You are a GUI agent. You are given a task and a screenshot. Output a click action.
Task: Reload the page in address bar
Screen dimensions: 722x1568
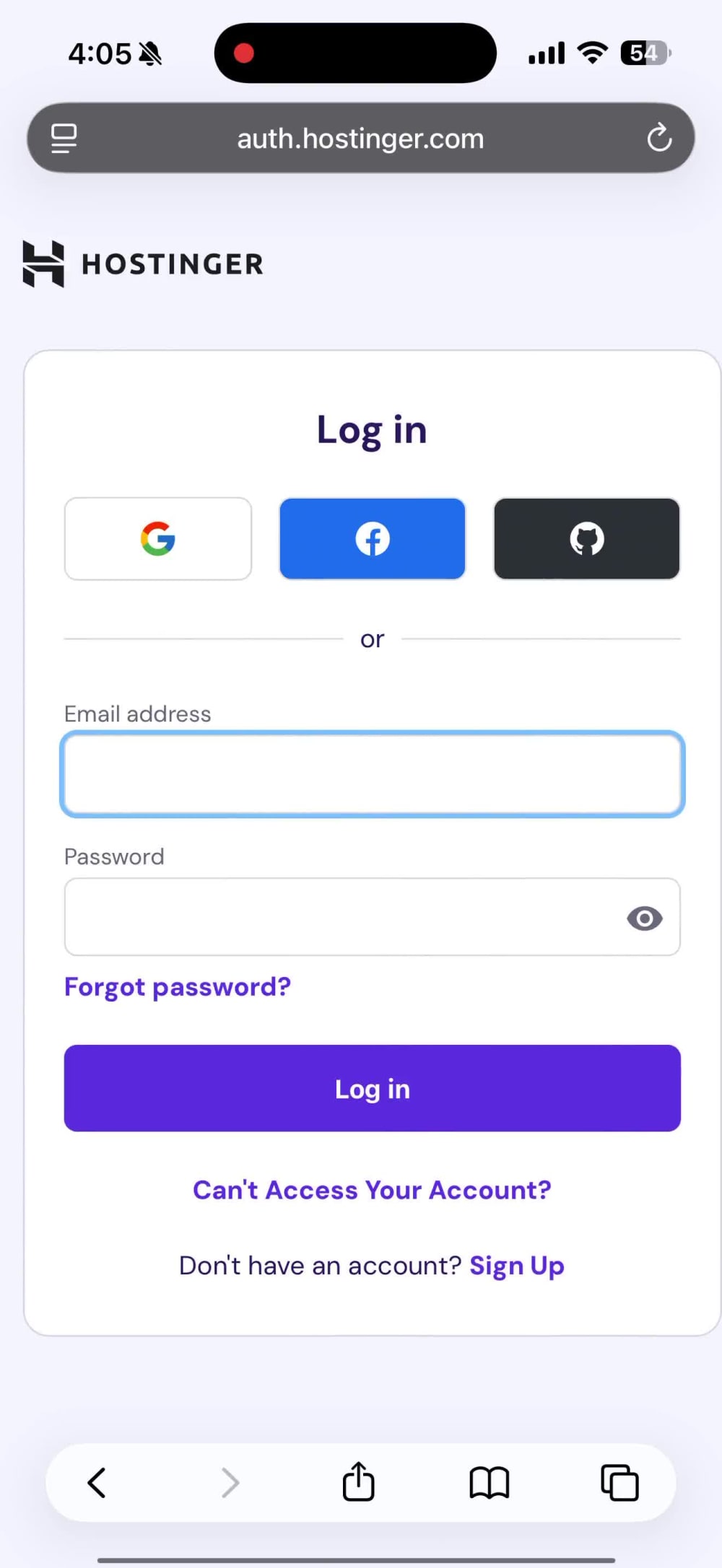(659, 137)
